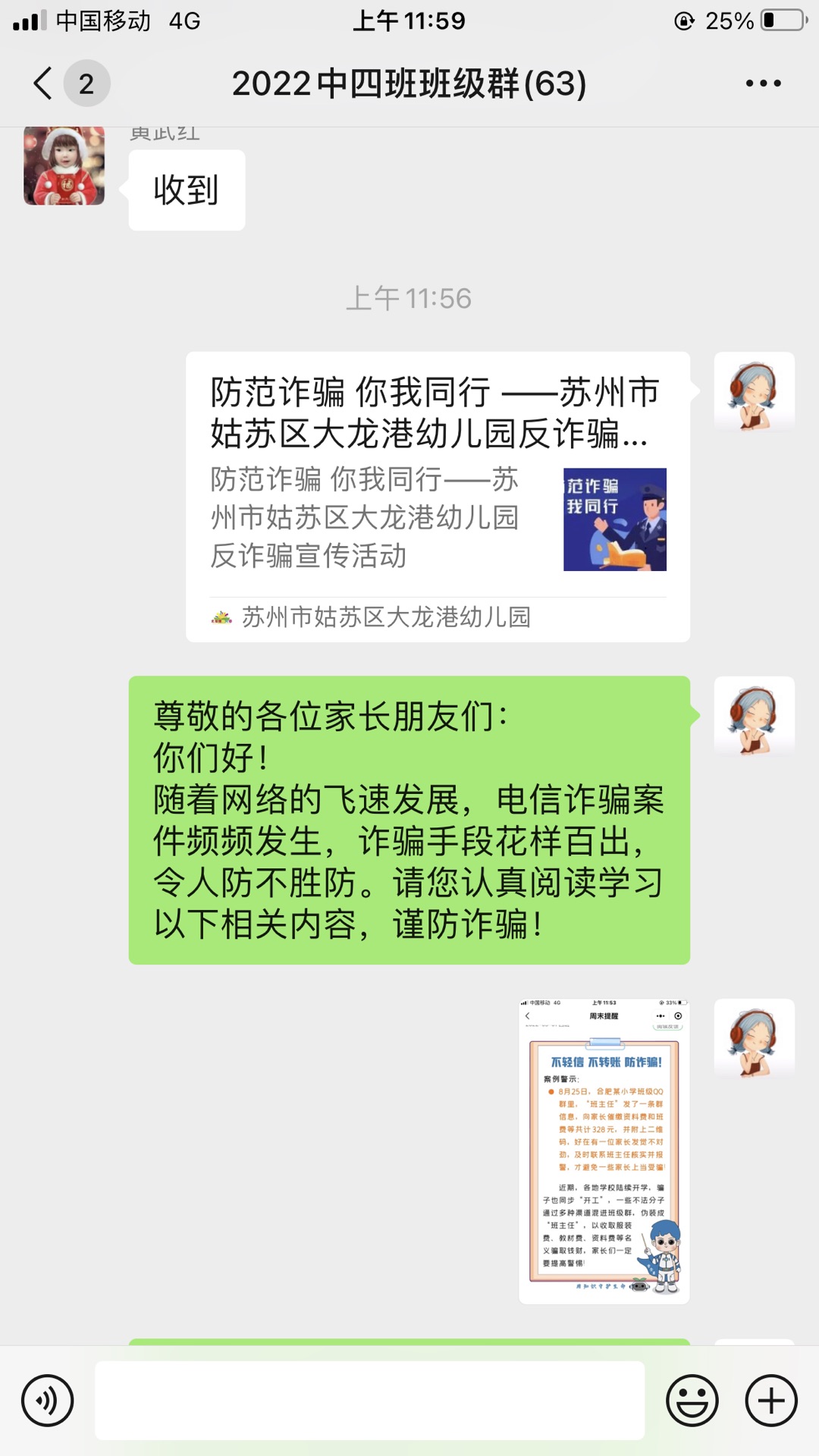Focus the message text field
The width and height of the screenshot is (819, 1456).
coord(369,1400)
